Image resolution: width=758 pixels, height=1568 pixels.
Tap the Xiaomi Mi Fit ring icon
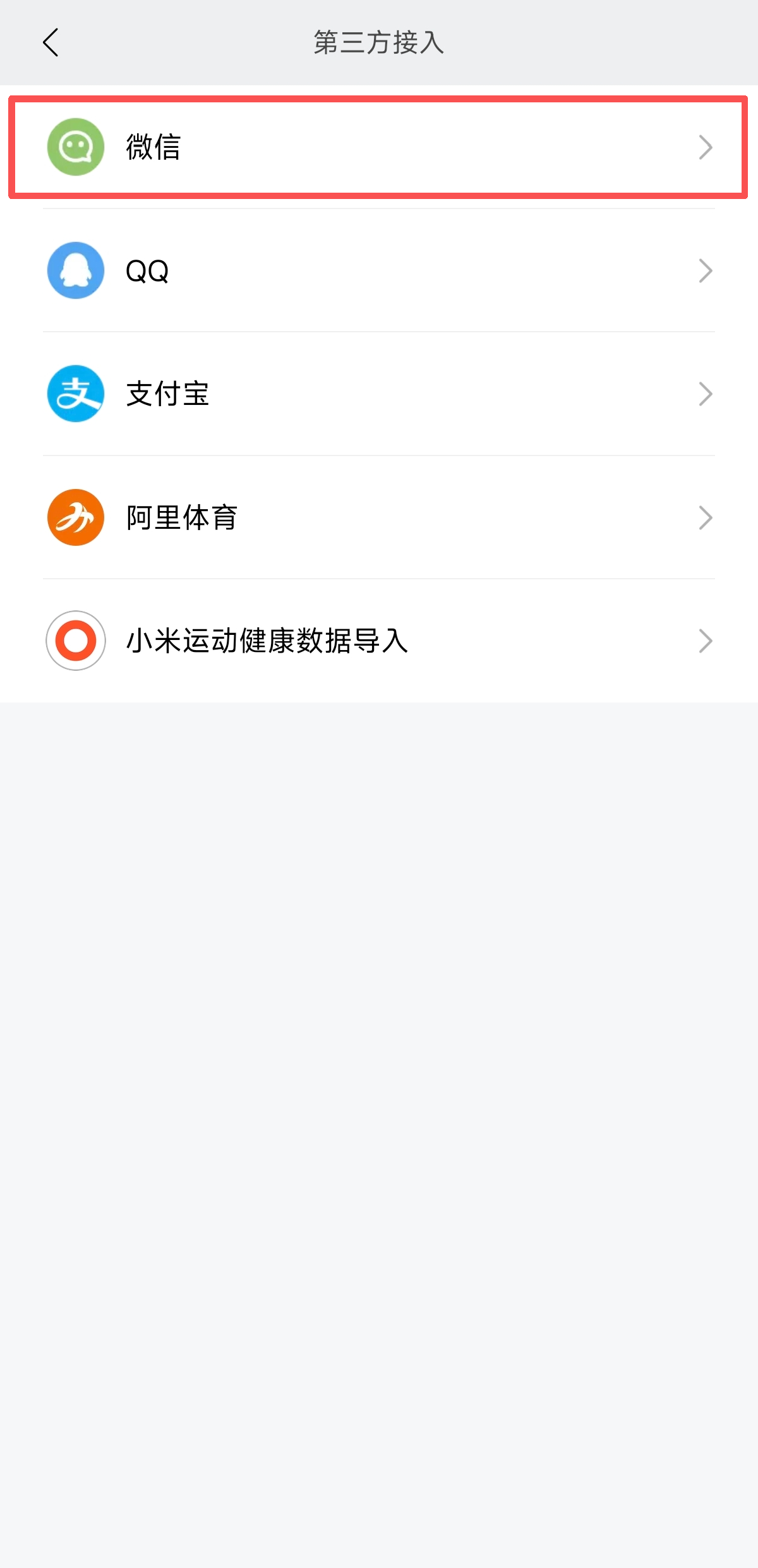click(x=75, y=641)
